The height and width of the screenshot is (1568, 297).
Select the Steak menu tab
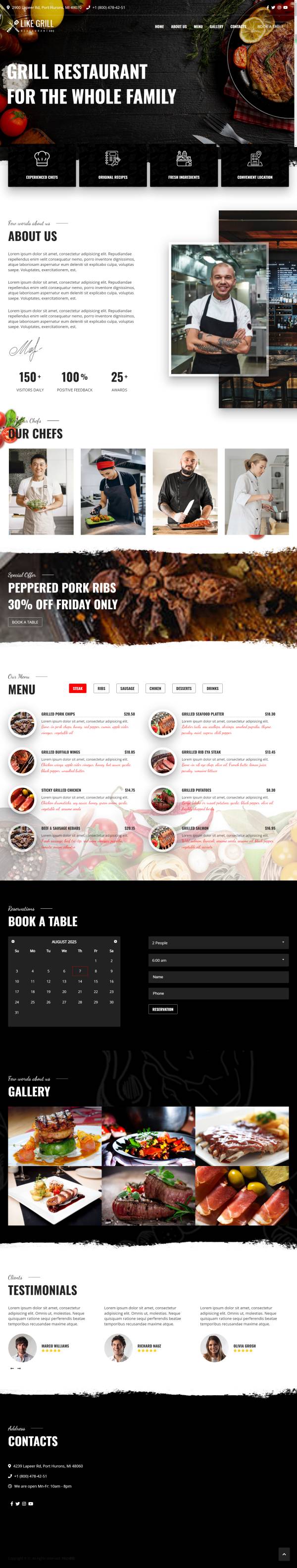tap(77, 688)
